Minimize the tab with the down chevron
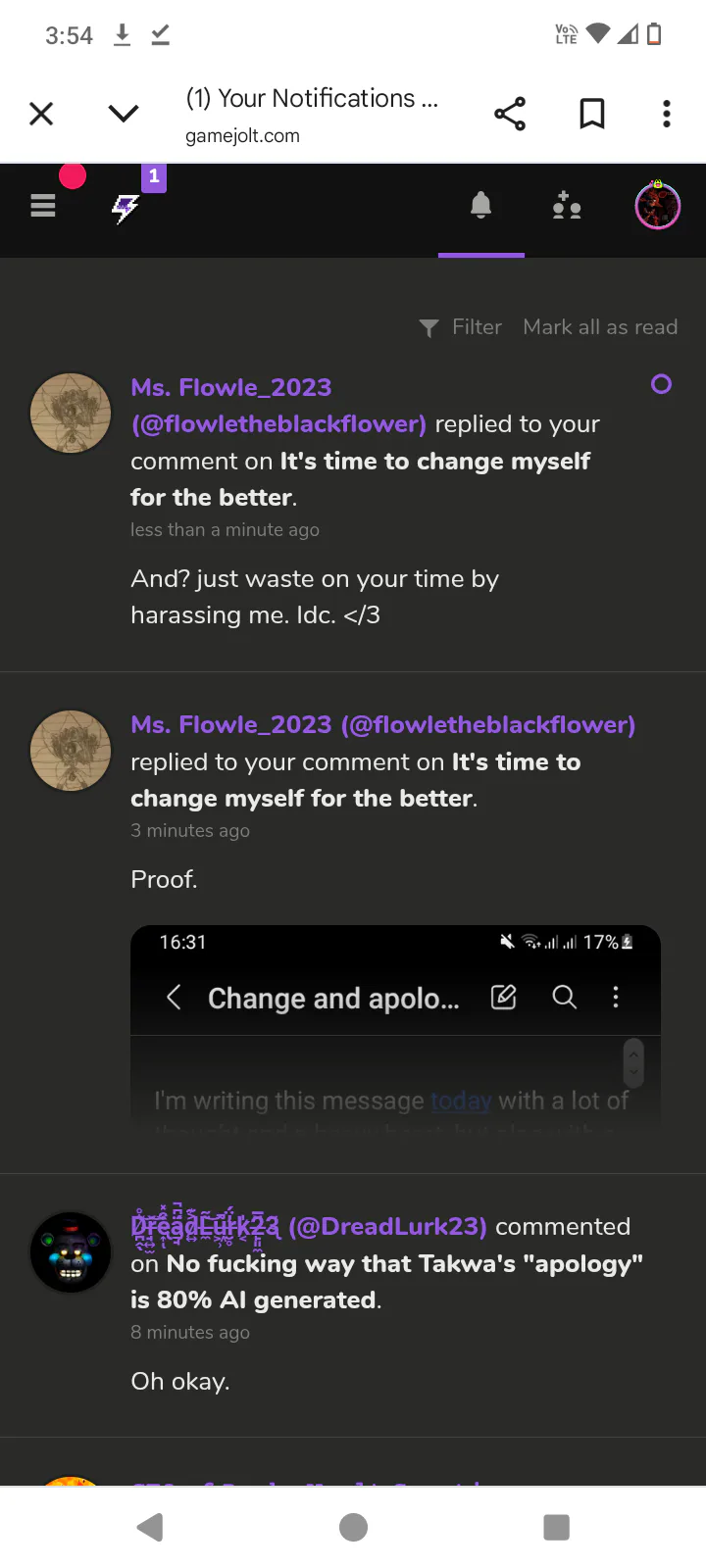Viewport: 706px width, 1568px height. pos(124,114)
